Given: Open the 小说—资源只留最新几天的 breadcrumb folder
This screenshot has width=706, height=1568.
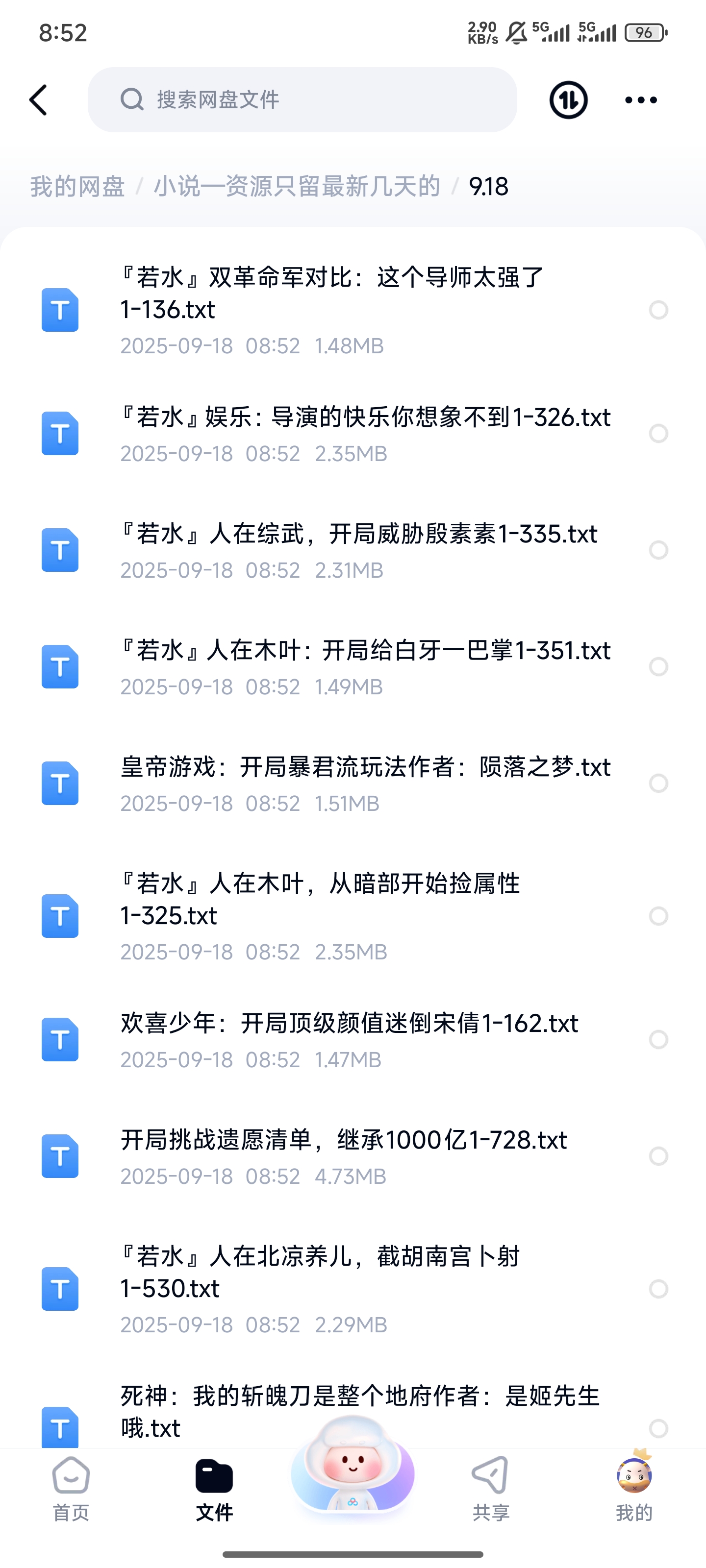Looking at the screenshot, I should (x=297, y=186).
